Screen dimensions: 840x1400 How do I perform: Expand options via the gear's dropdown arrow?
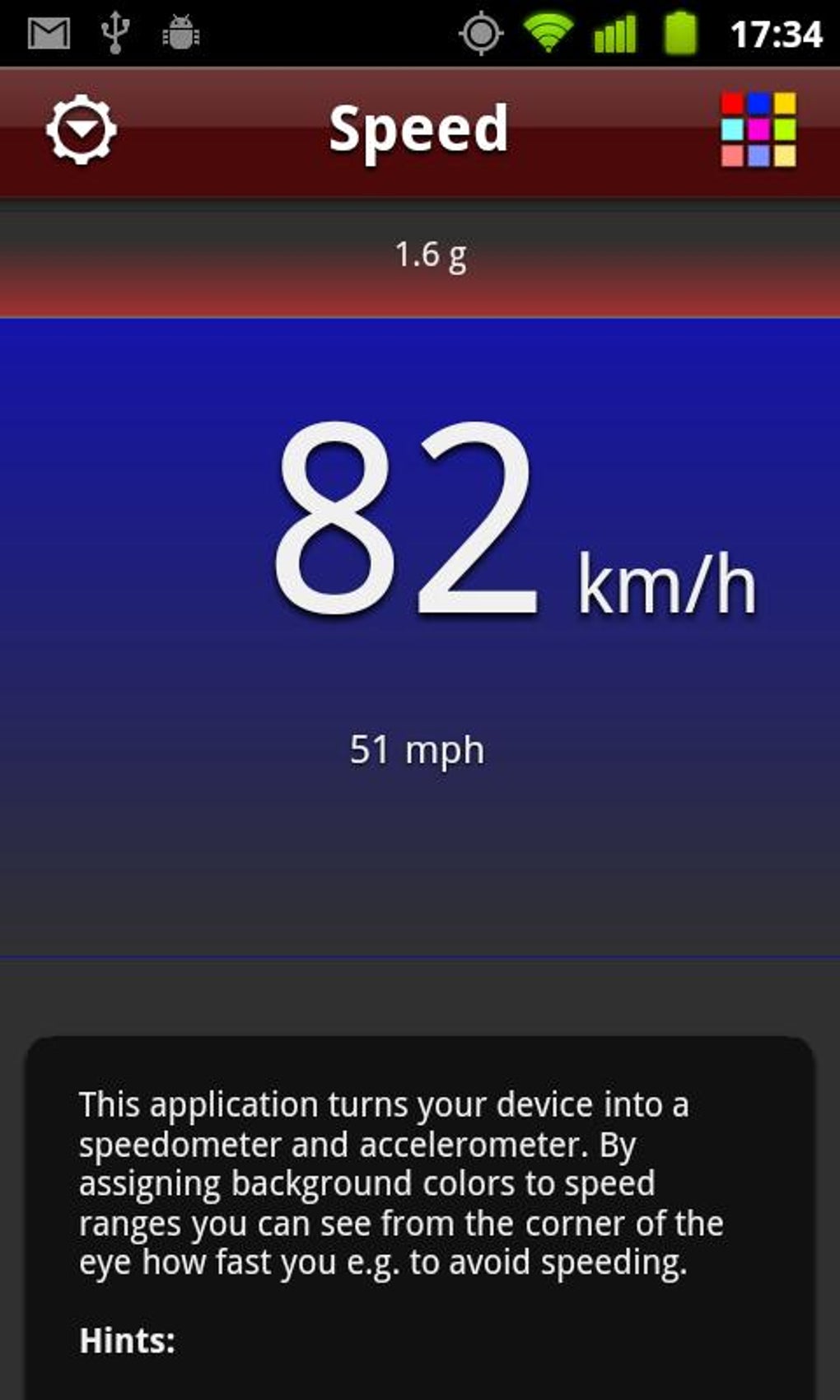point(82,133)
